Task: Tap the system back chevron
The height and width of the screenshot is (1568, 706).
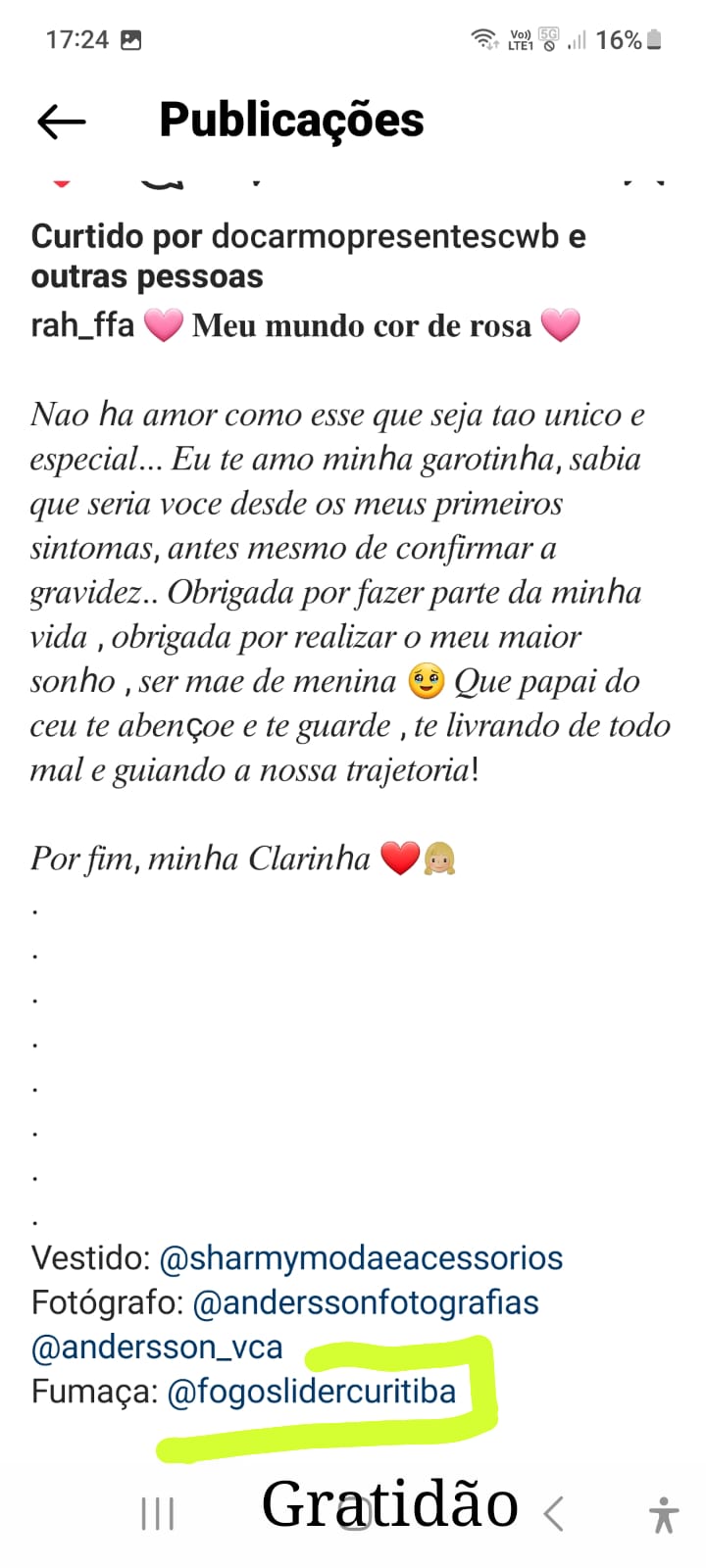Action: [x=554, y=1513]
